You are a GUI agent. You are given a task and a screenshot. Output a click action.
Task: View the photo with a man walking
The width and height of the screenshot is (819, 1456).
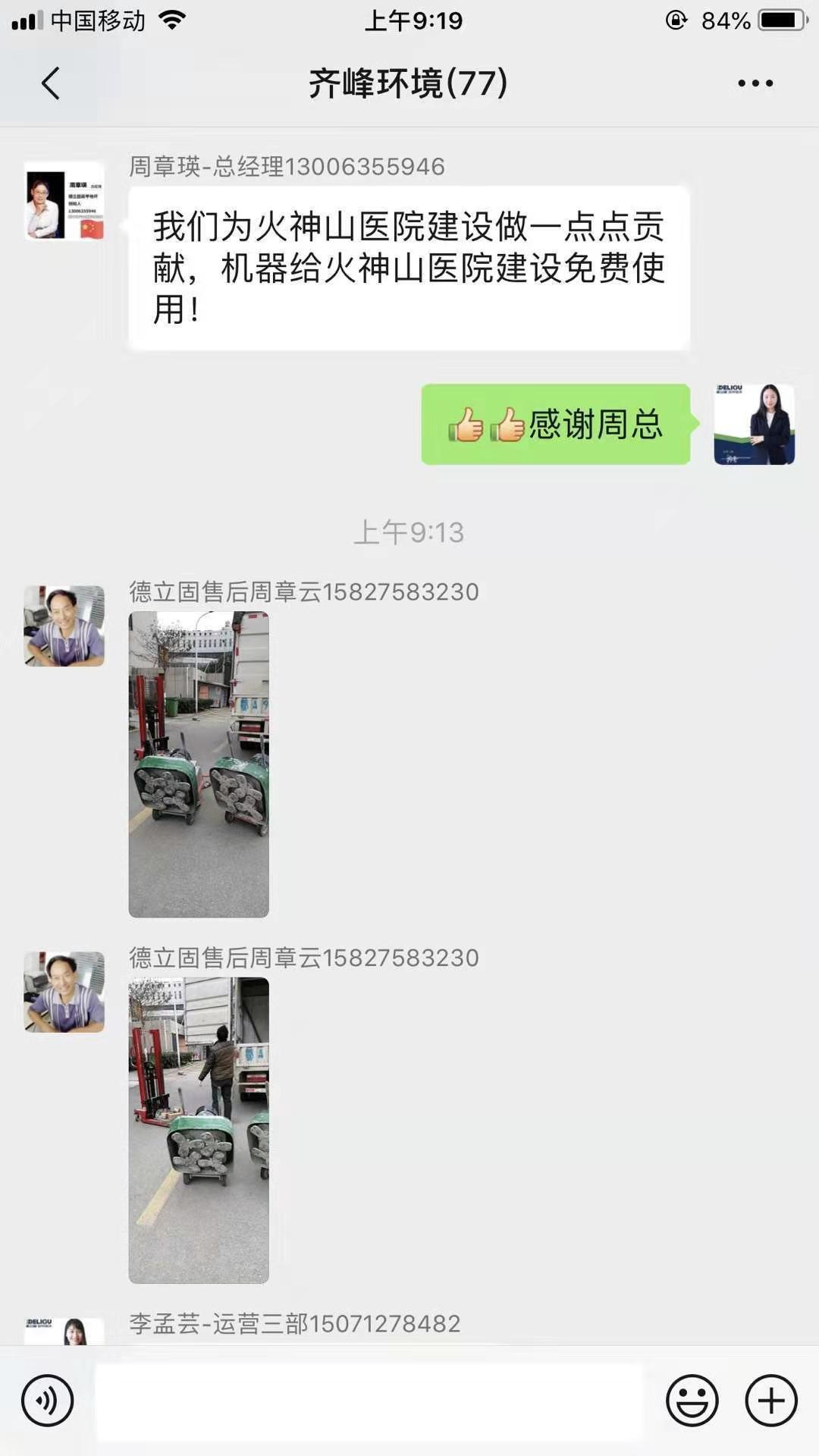(x=199, y=1130)
